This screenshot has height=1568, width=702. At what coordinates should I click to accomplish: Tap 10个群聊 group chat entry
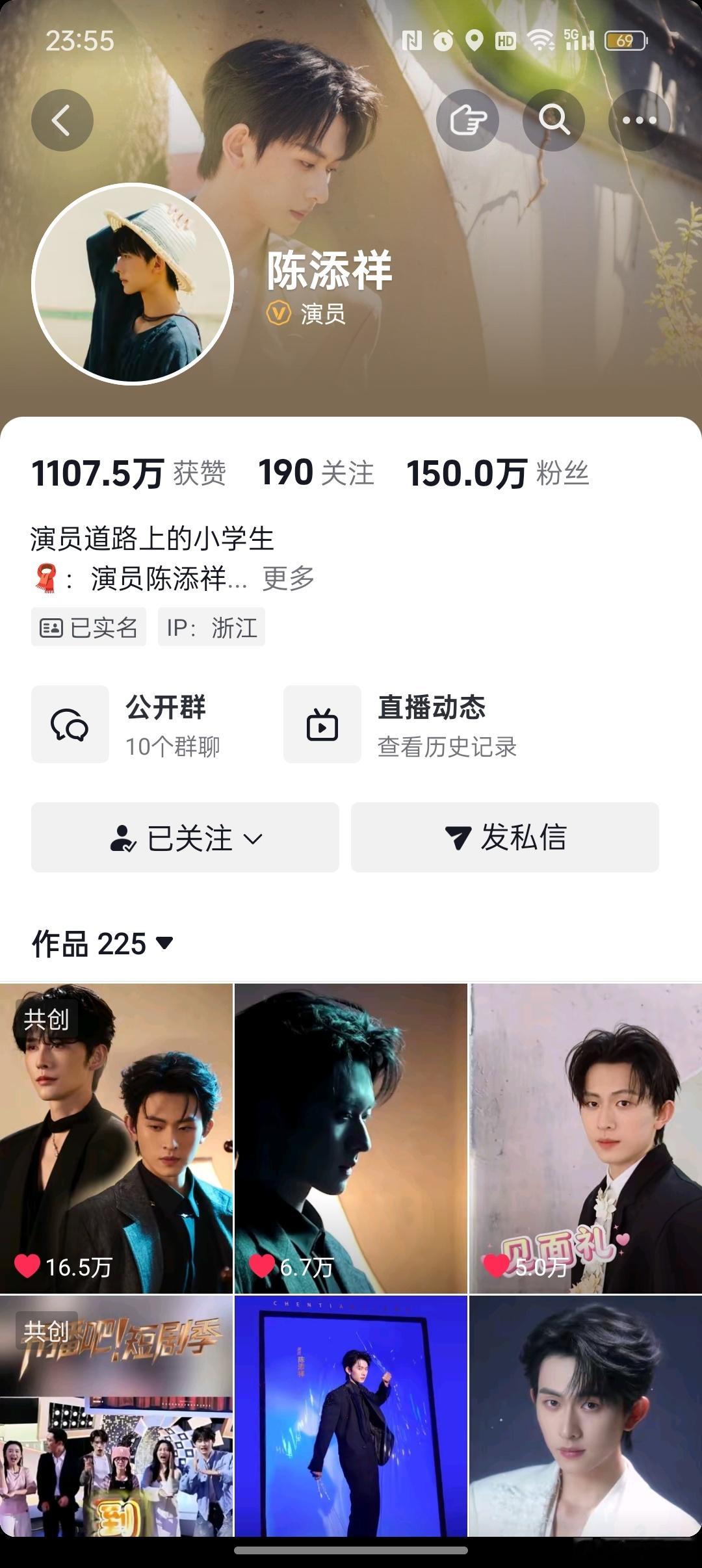pyautogui.click(x=174, y=748)
